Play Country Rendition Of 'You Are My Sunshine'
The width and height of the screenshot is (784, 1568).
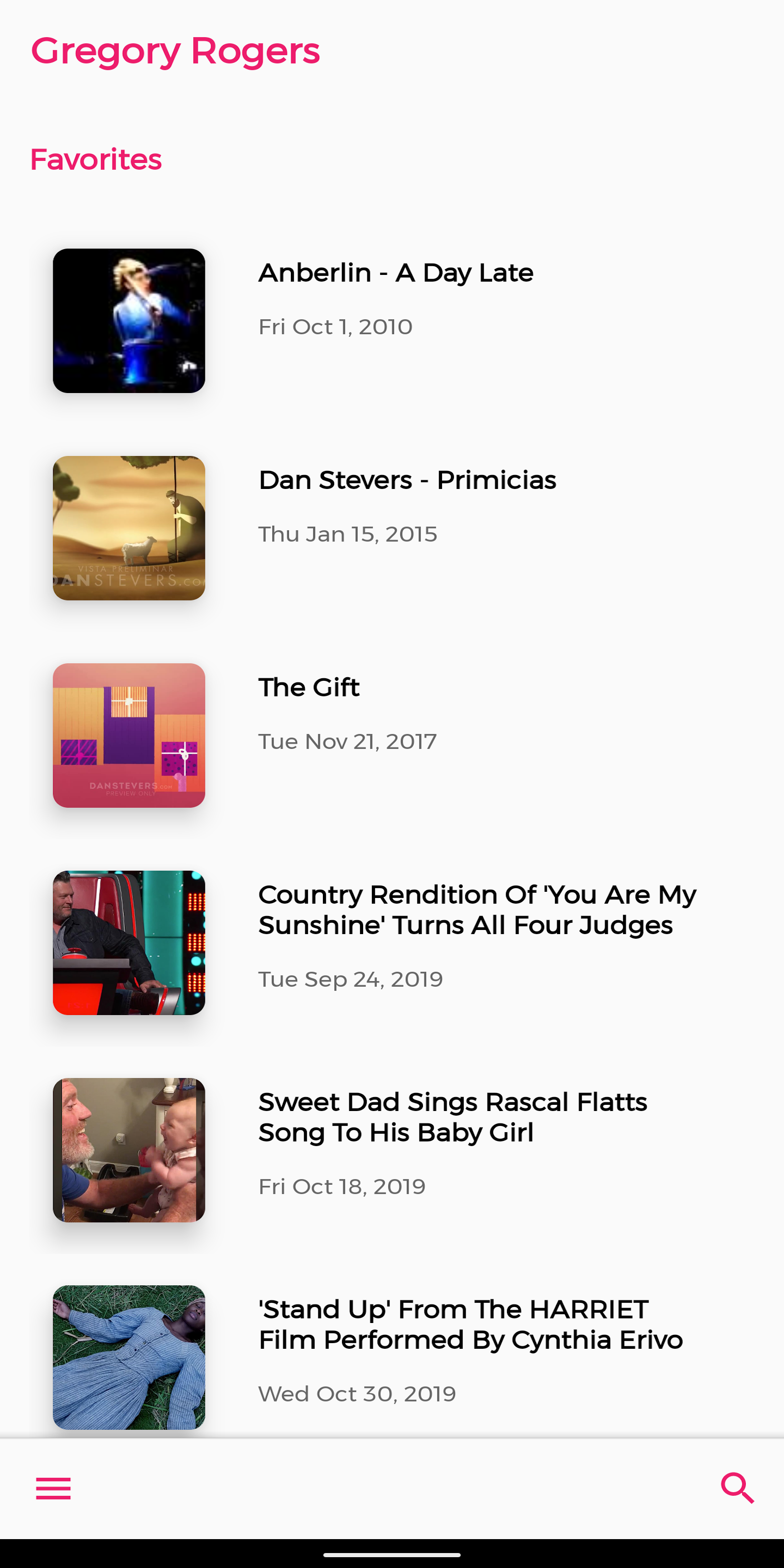coord(477,910)
